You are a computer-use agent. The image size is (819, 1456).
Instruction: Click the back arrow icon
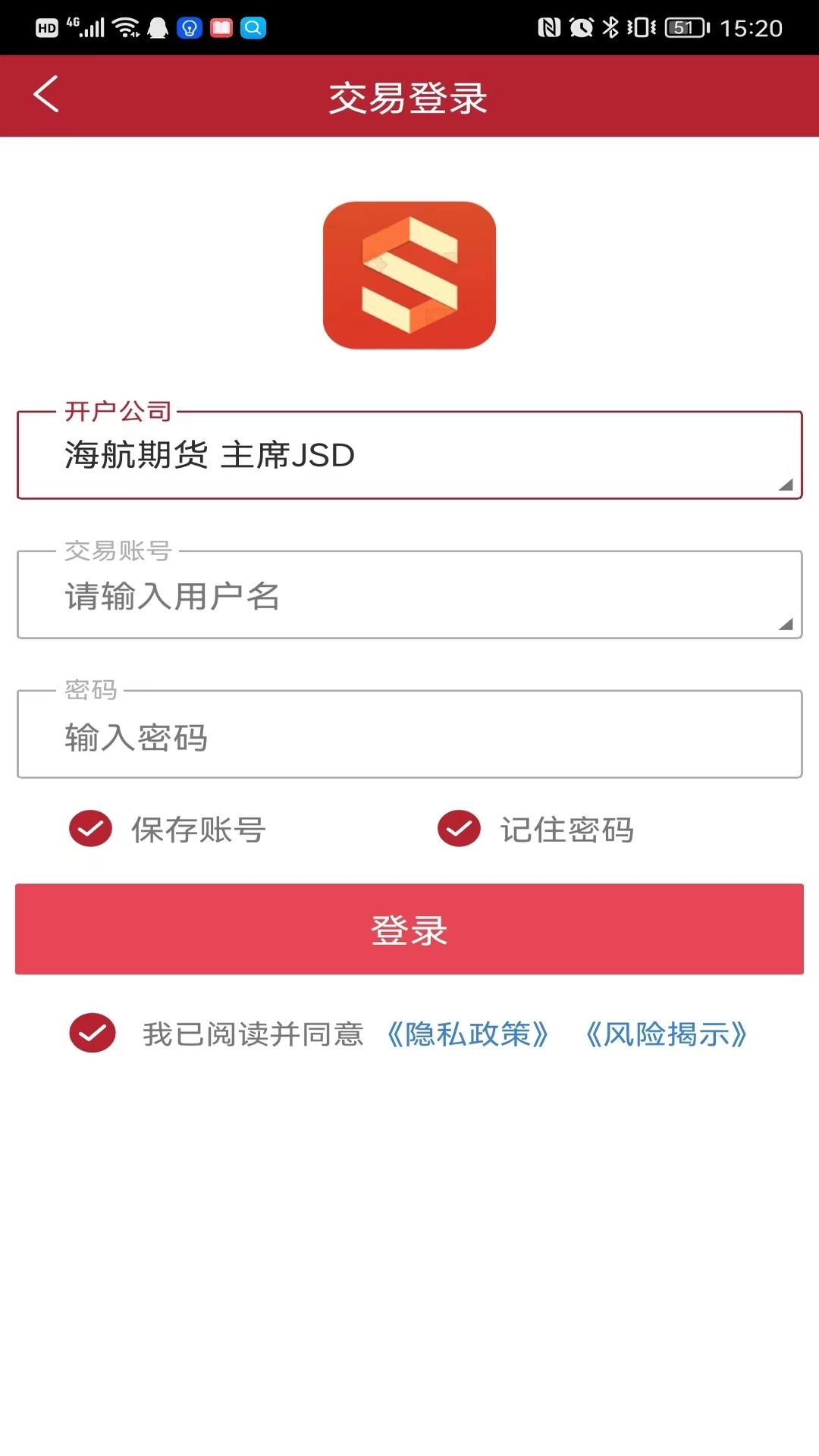(x=45, y=95)
